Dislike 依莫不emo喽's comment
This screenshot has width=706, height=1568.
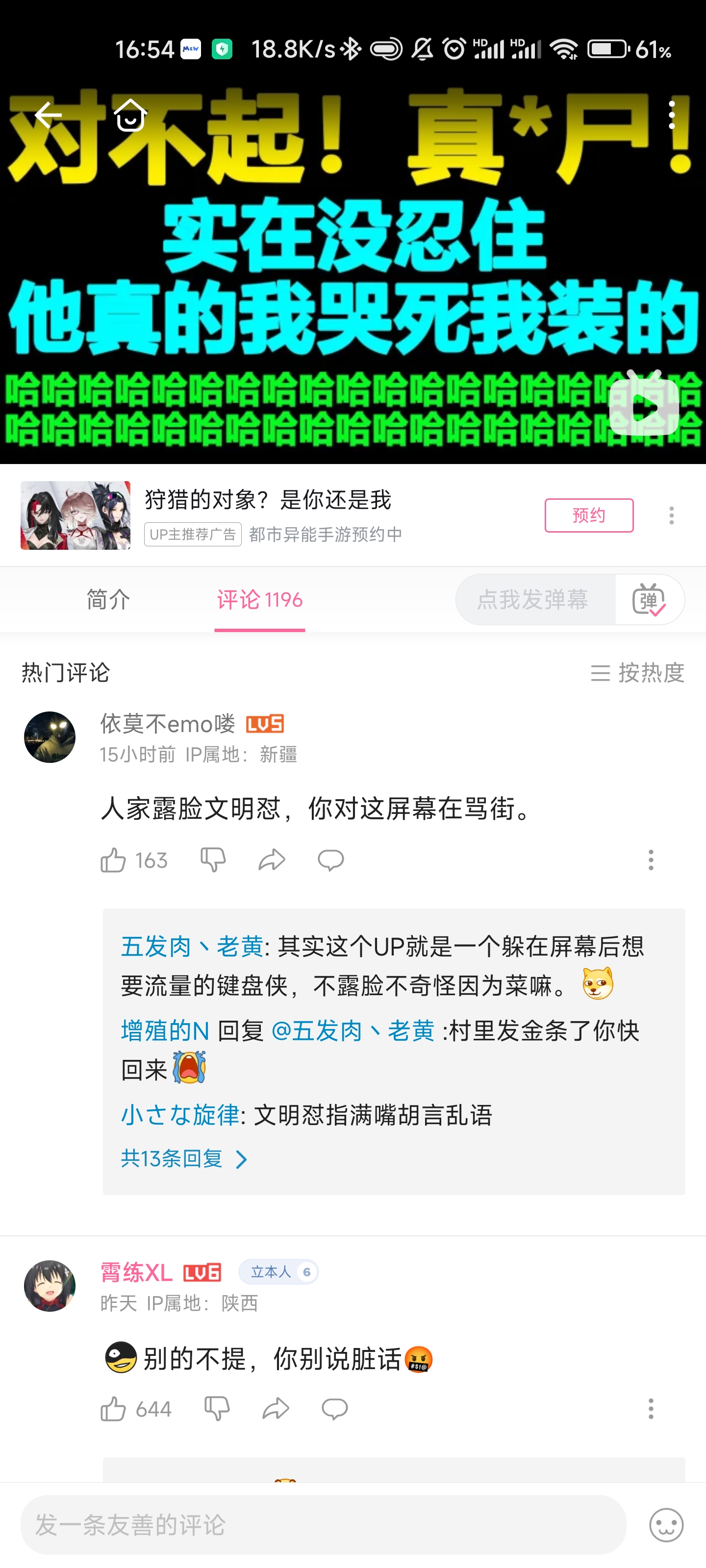pos(213,860)
